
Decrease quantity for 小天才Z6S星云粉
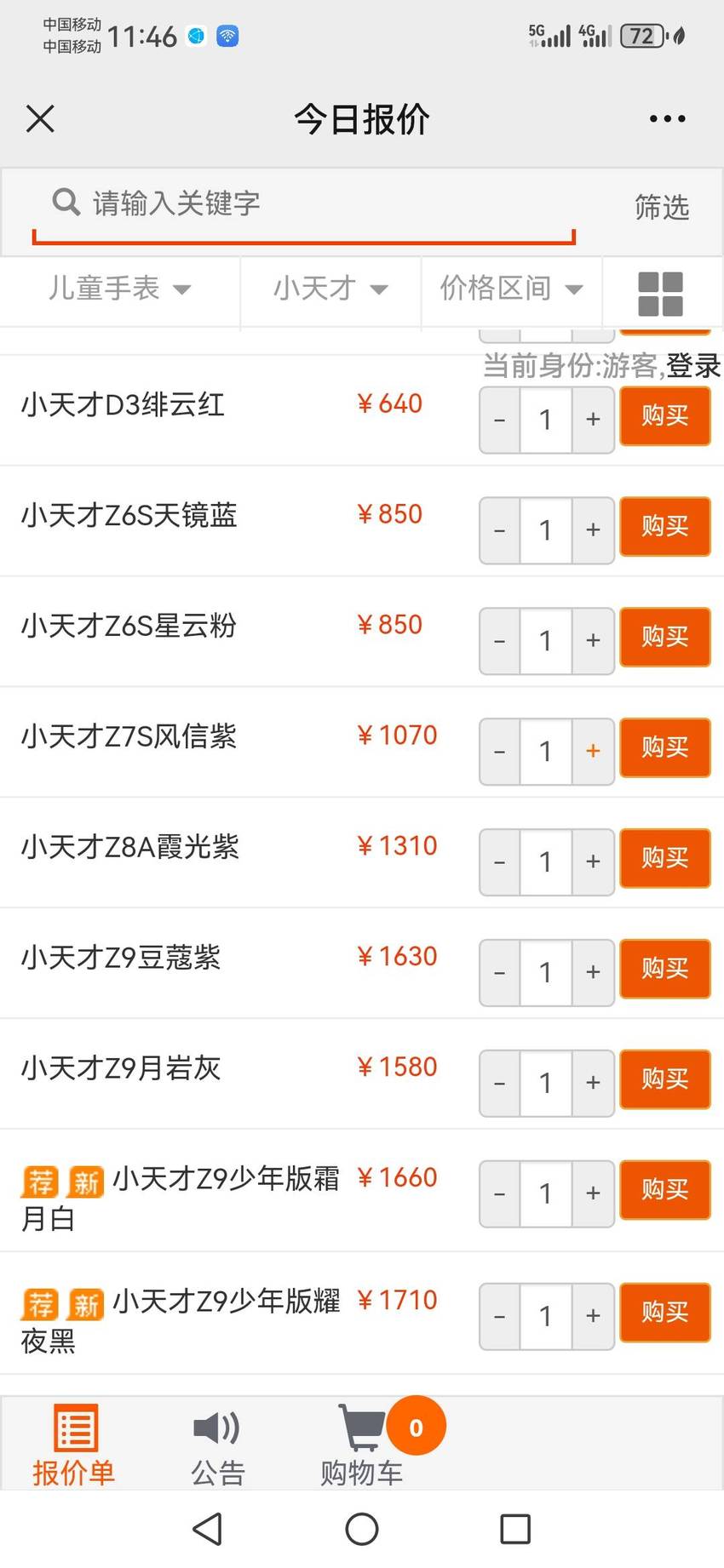(500, 640)
